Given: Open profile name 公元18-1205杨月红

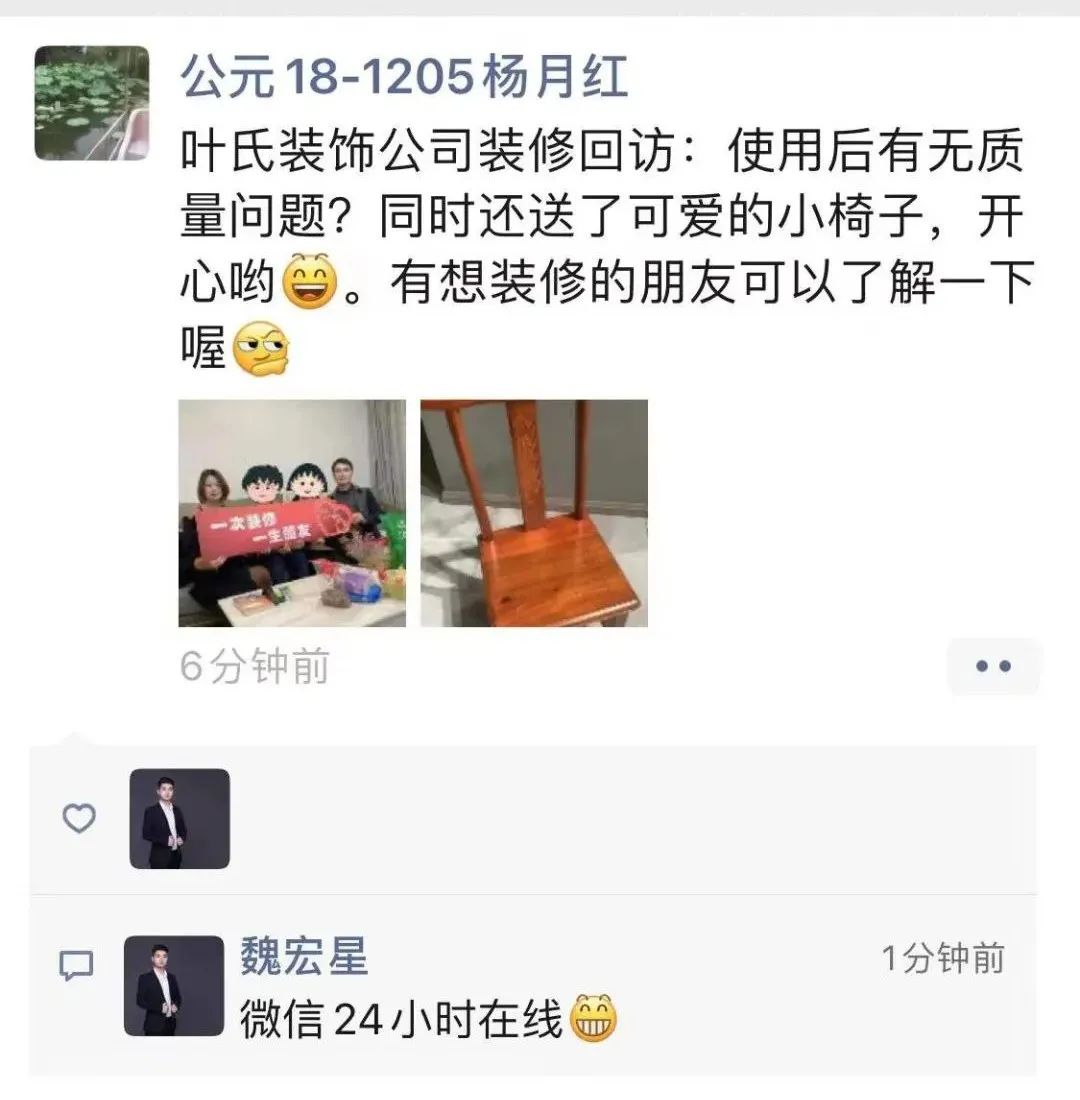Looking at the screenshot, I should [404, 77].
